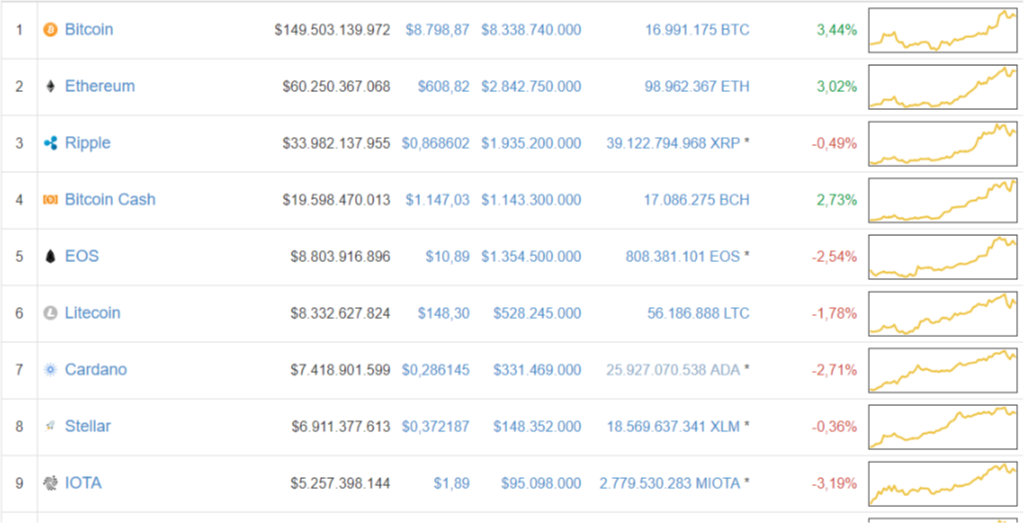Select the IOTA coin link
Image resolution: width=1024 pixels, height=523 pixels.
click(x=83, y=483)
